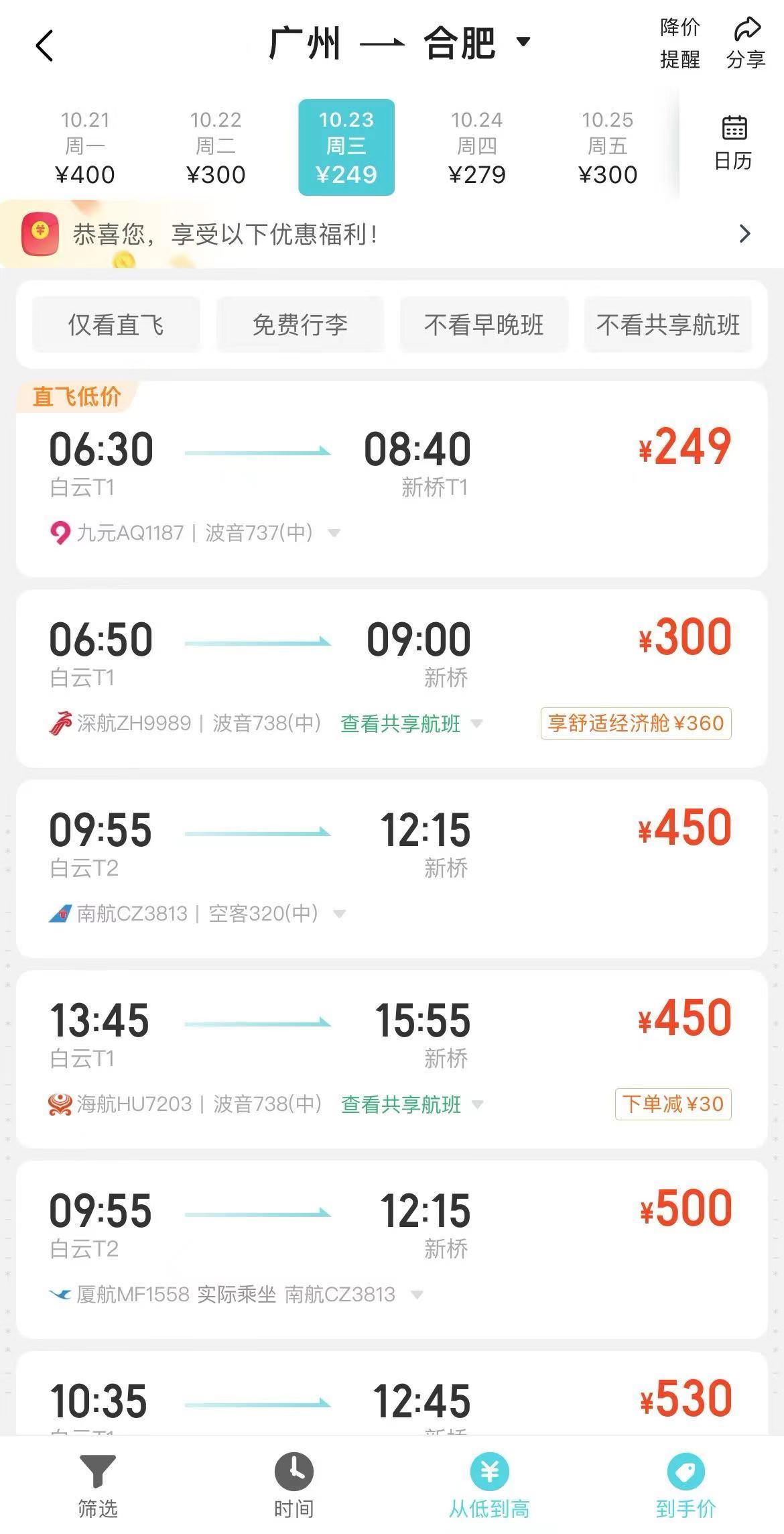784x1534 pixels.
Task: Toggle the 不看共享航班 chip
Action: pos(667,324)
